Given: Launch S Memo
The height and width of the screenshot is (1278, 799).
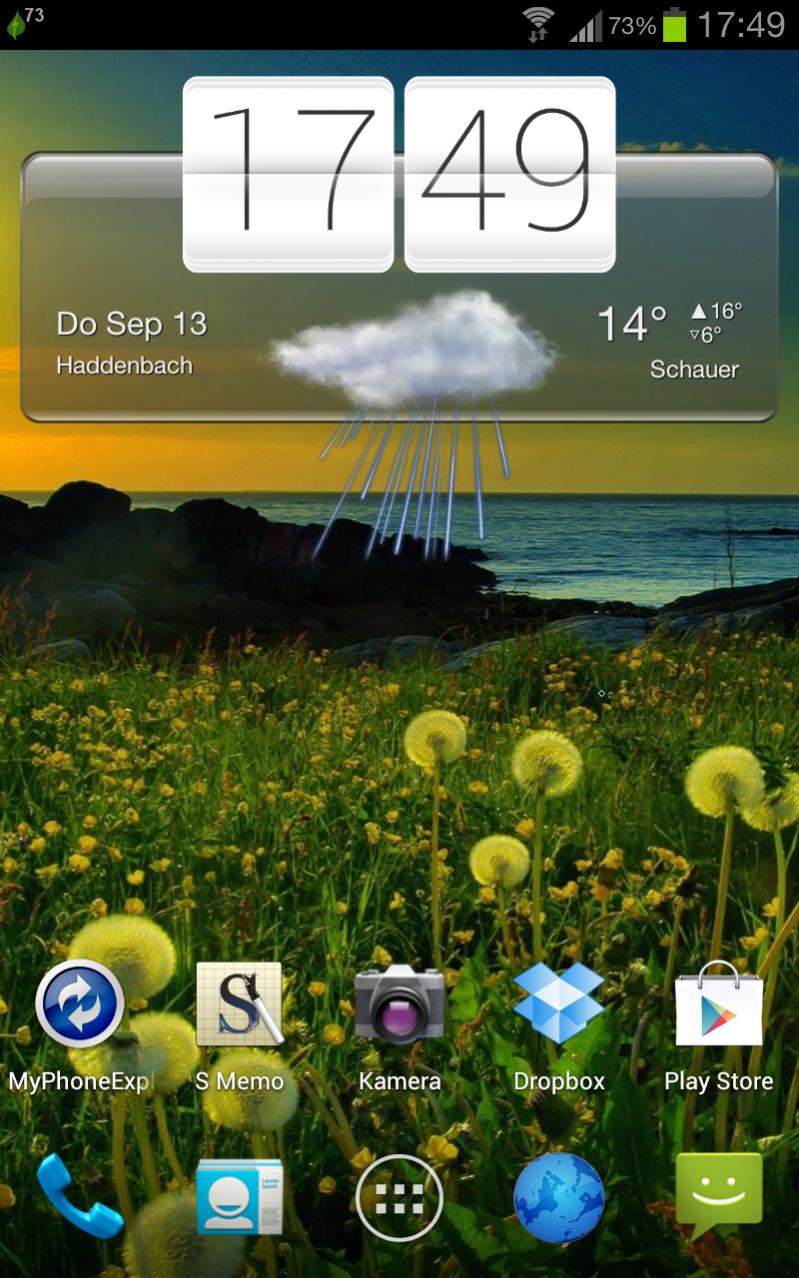Looking at the screenshot, I should [x=239, y=1005].
